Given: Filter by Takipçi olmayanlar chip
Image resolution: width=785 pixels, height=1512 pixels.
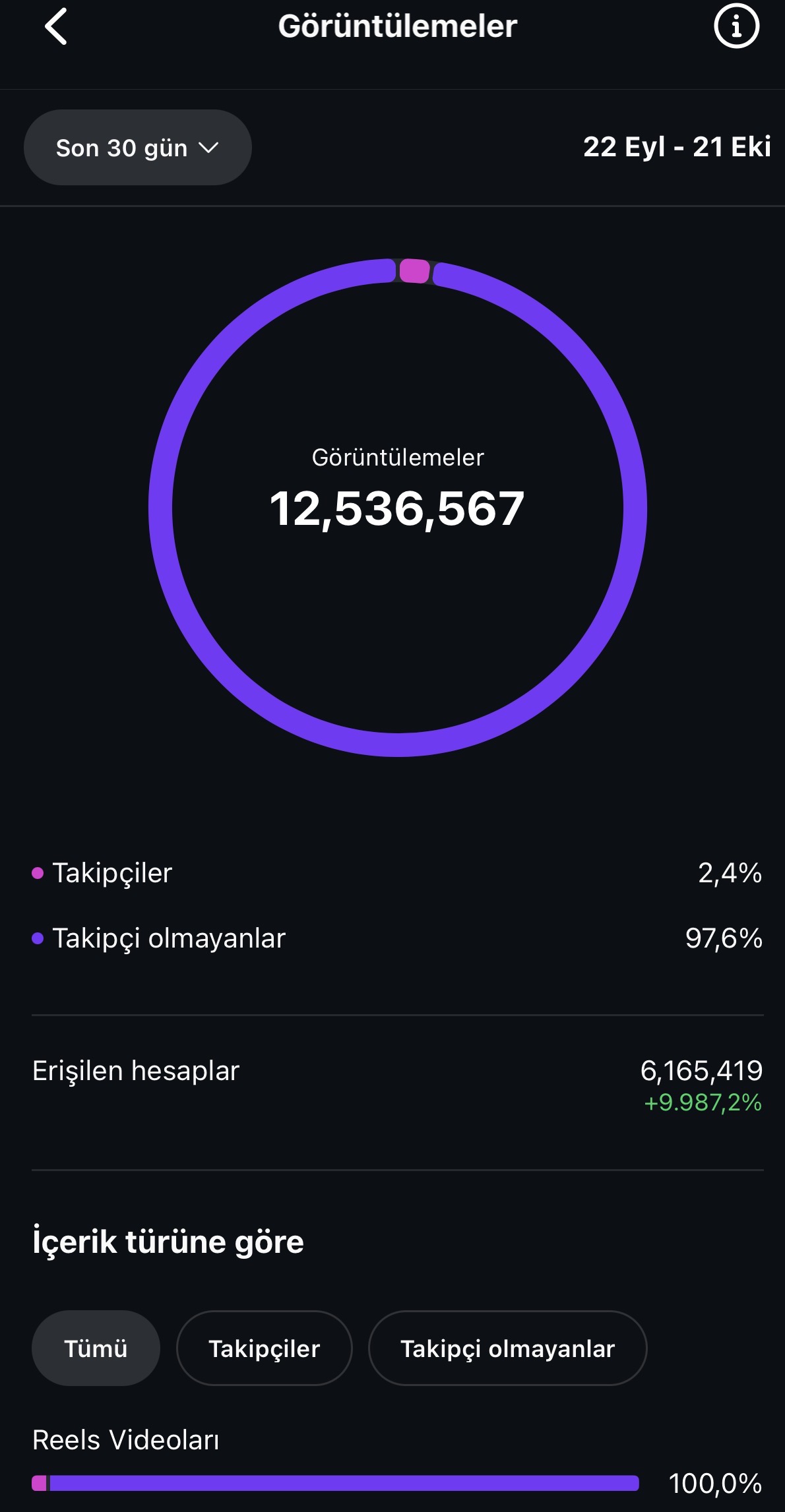Looking at the screenshot, I should coord(507,1348).
